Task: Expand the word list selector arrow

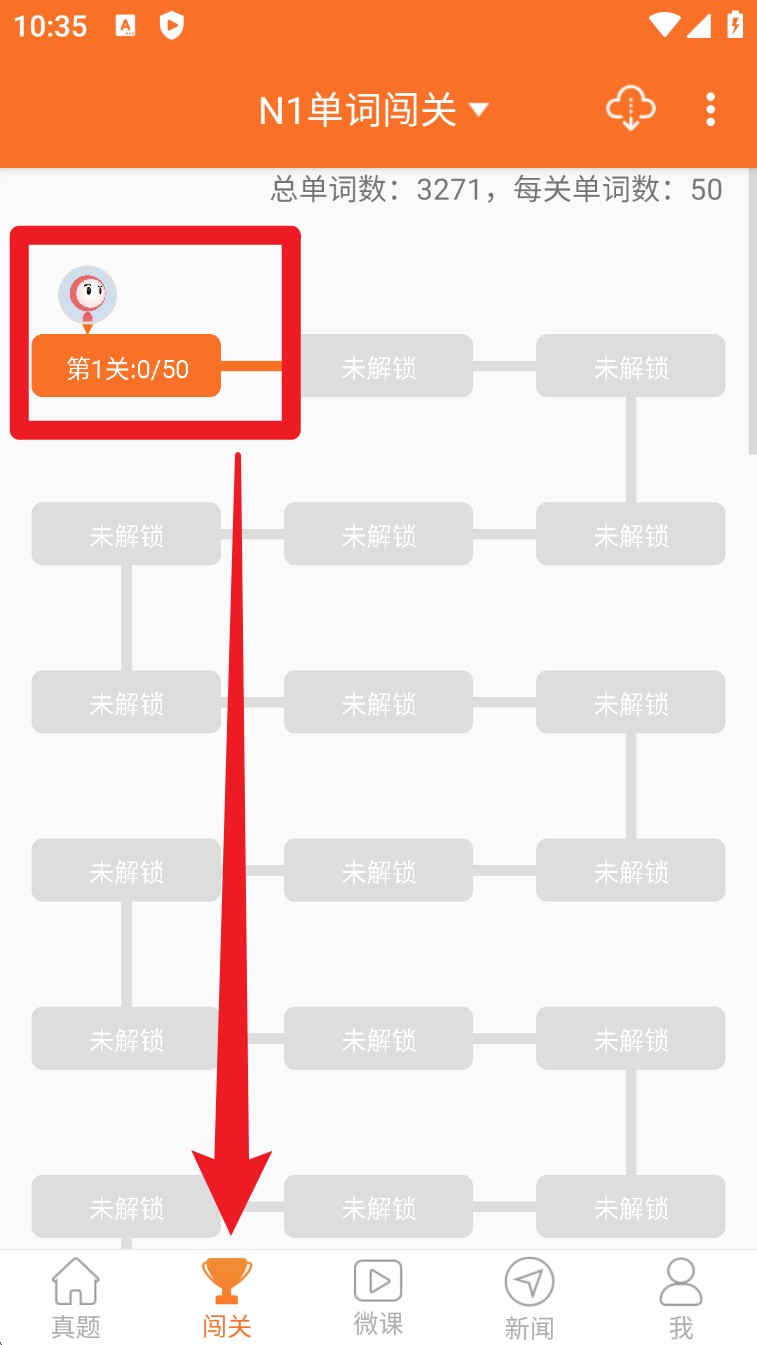Action: tap(480, 112)
